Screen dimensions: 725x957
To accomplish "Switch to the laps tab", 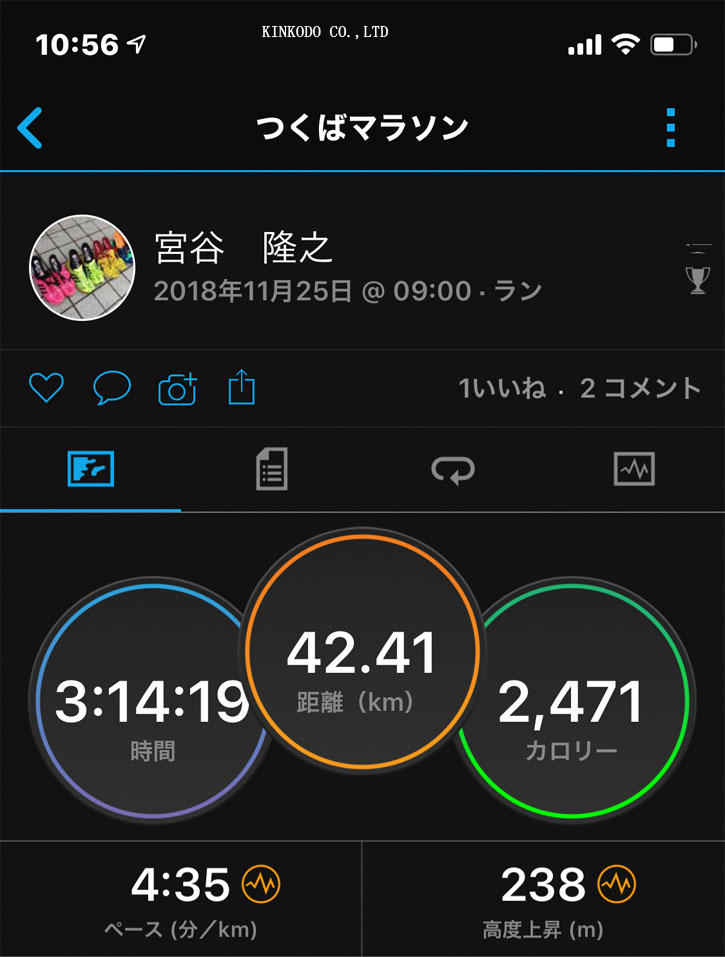I will point(452,469).
